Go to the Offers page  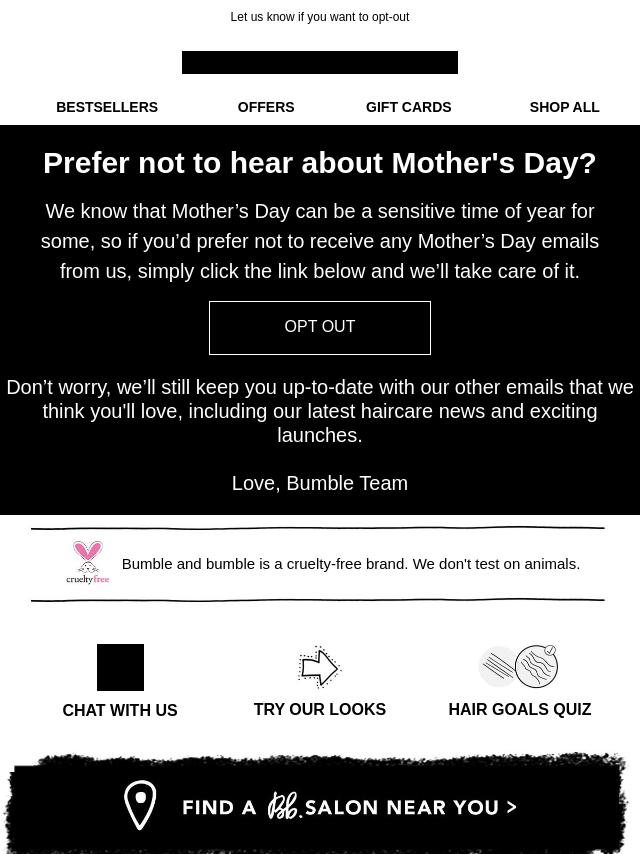[x=266, y=107]
